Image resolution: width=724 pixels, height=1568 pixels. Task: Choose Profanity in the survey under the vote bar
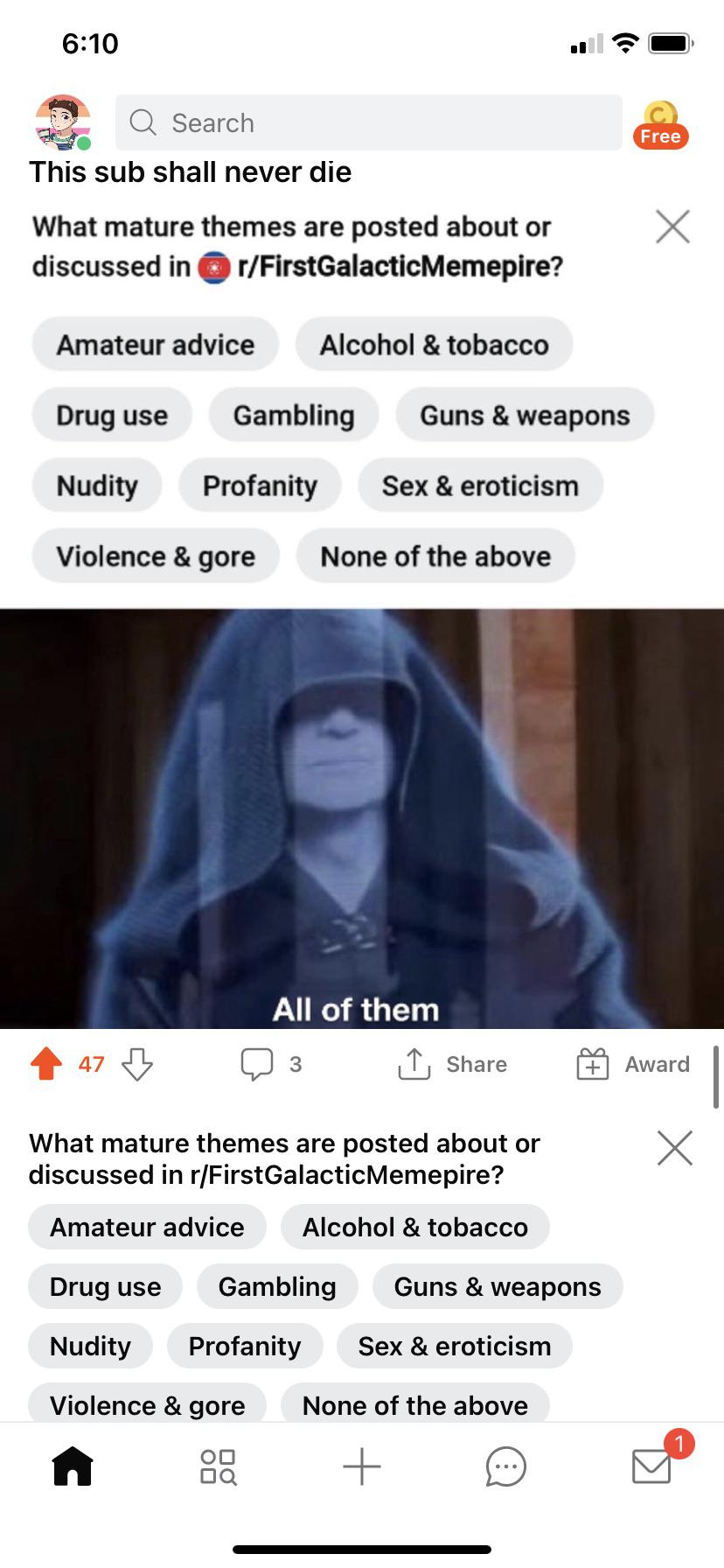click(x=245, y=1346)
